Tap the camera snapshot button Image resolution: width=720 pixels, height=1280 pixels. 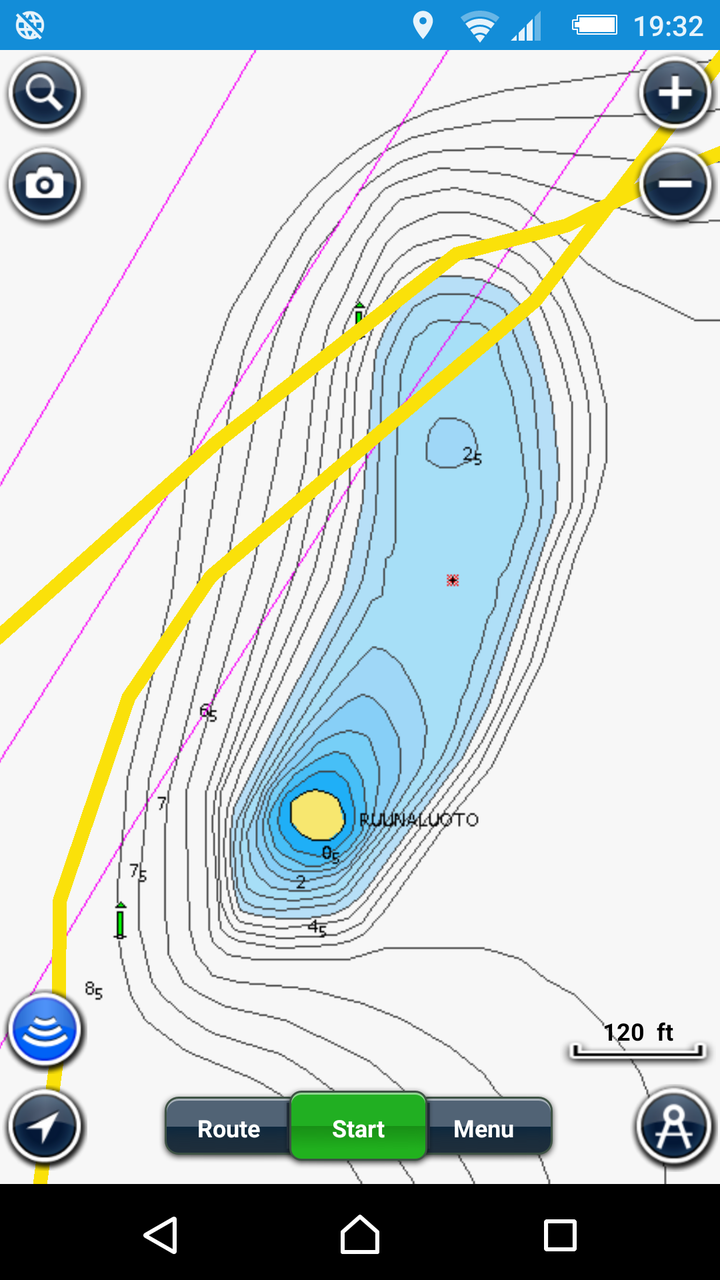click(x=44, y=185)
